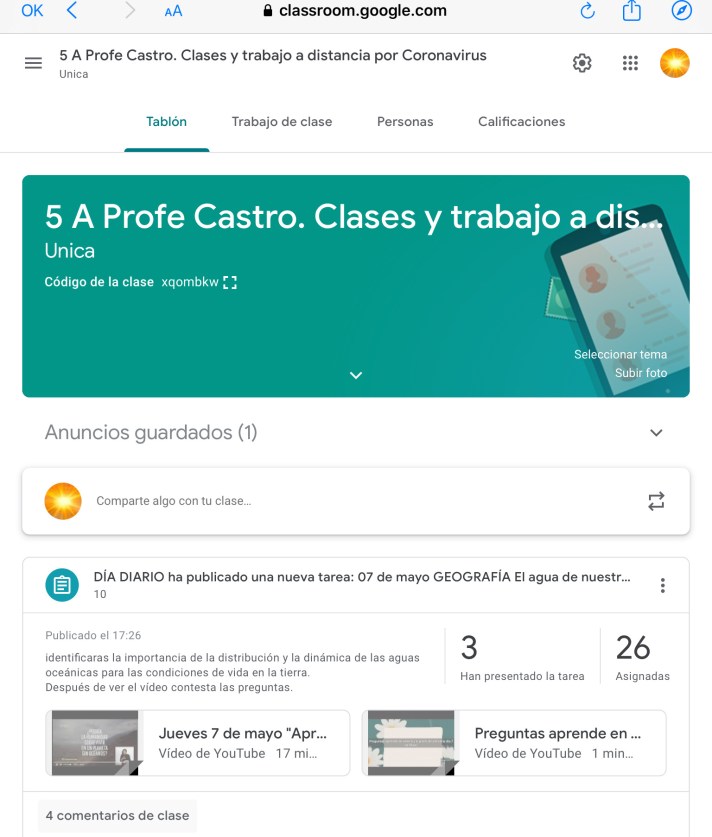Tap the reuse post arrows icon
This screenshot has width=712, height=837.
[656, 501]
